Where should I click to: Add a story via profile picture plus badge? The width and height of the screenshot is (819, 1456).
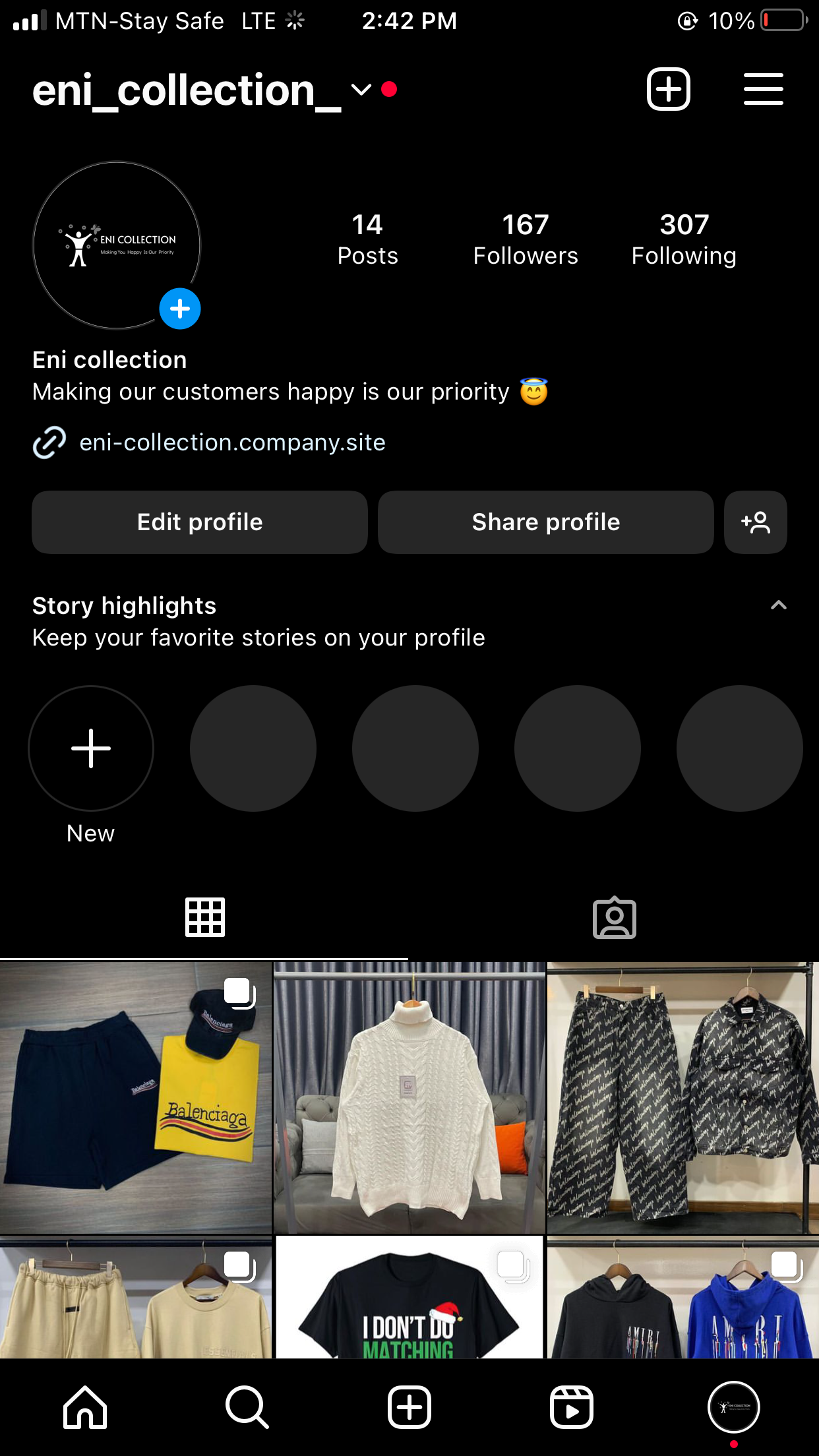(179, 309)
